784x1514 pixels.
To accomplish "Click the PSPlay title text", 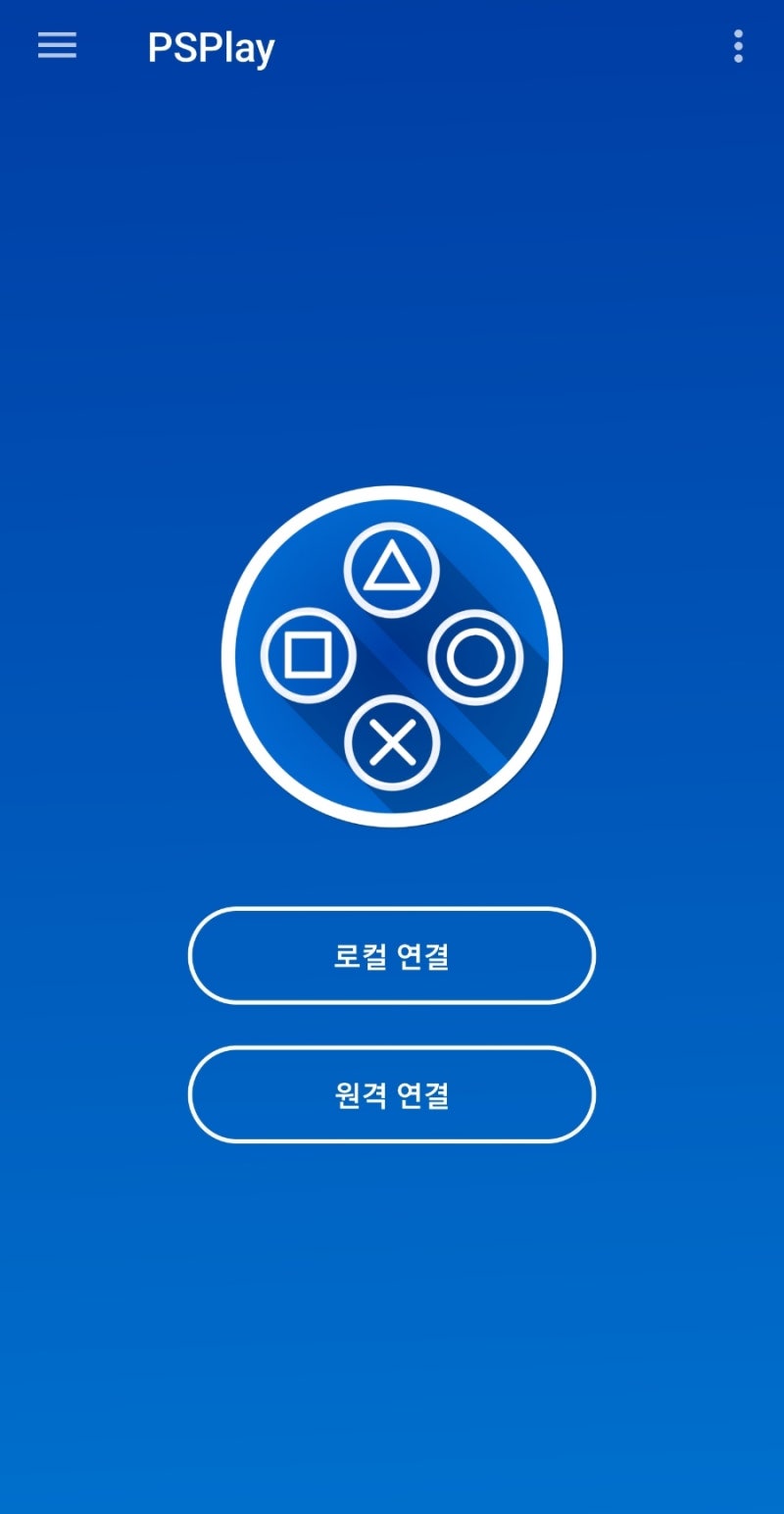I will (211, 46).
